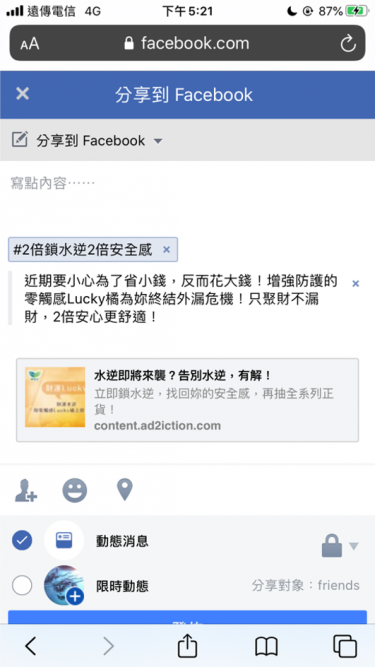Tag friends in the post
The width and height of the screenshot is (375, 667).
tap(26, 490)
